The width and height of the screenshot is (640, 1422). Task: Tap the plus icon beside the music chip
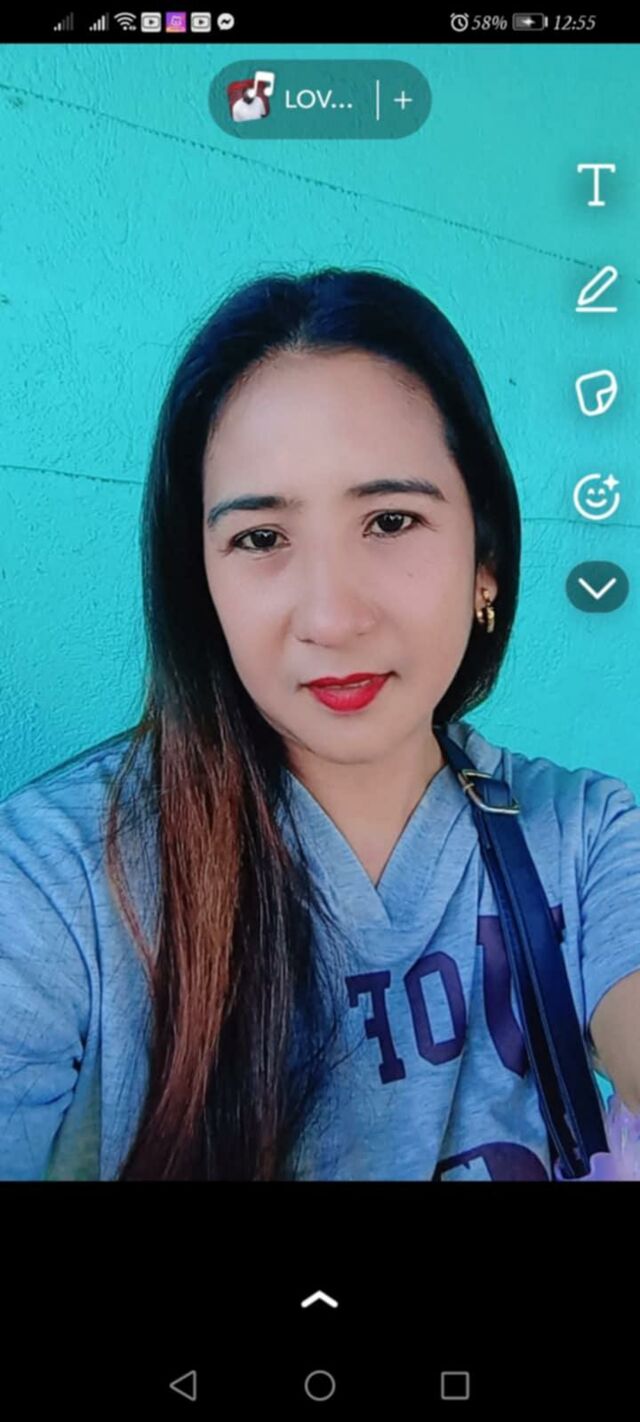click(x=403, y=100)
